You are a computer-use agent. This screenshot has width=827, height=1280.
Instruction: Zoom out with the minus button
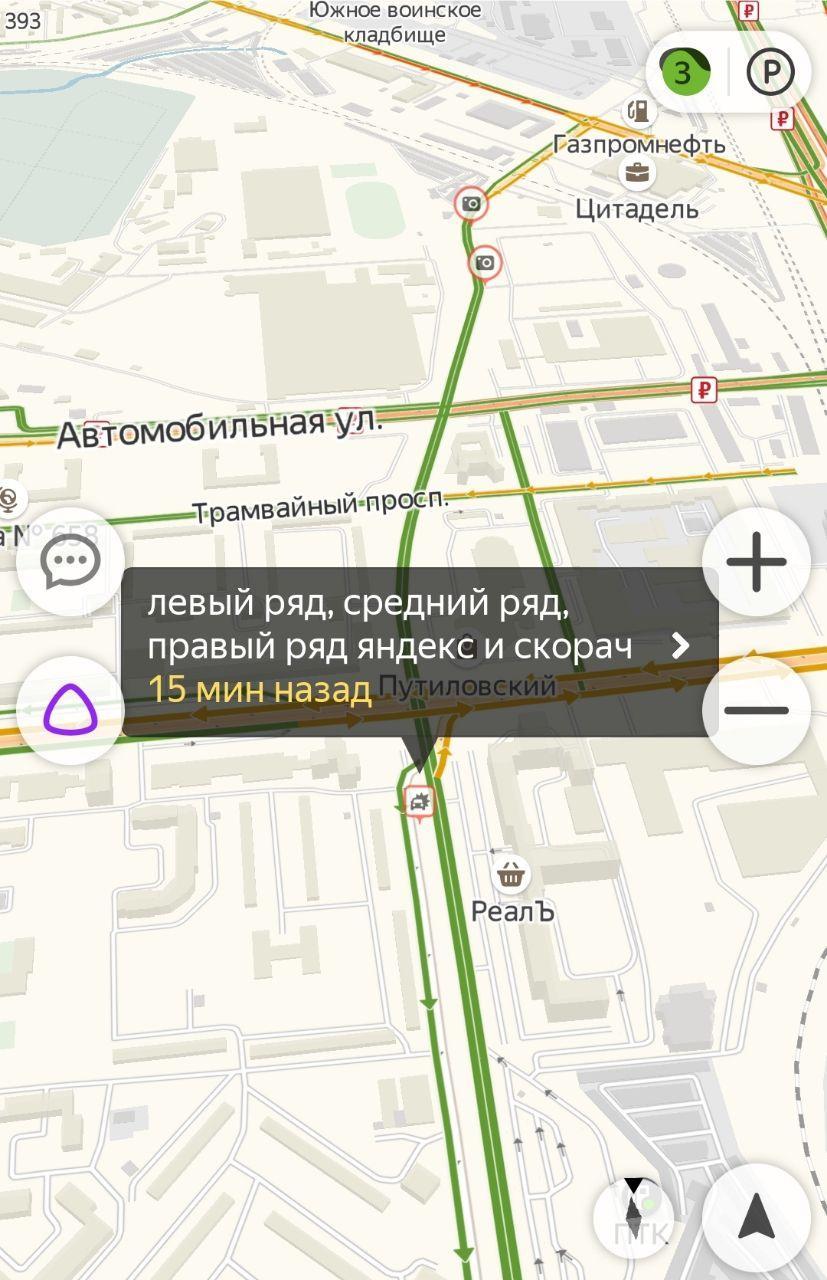(756, 710)
